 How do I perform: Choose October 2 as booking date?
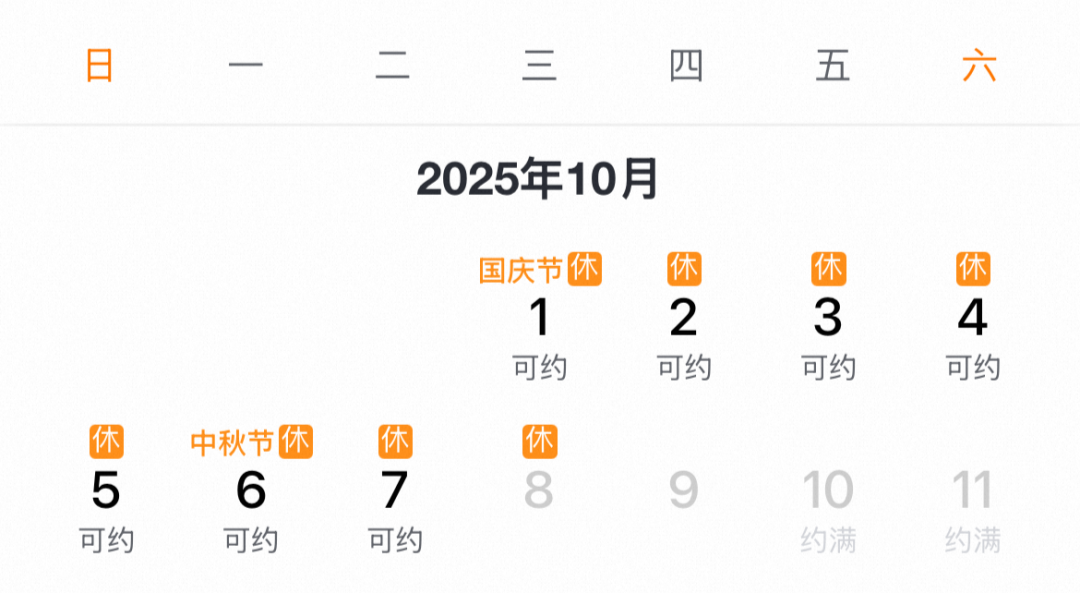[683, 320]
